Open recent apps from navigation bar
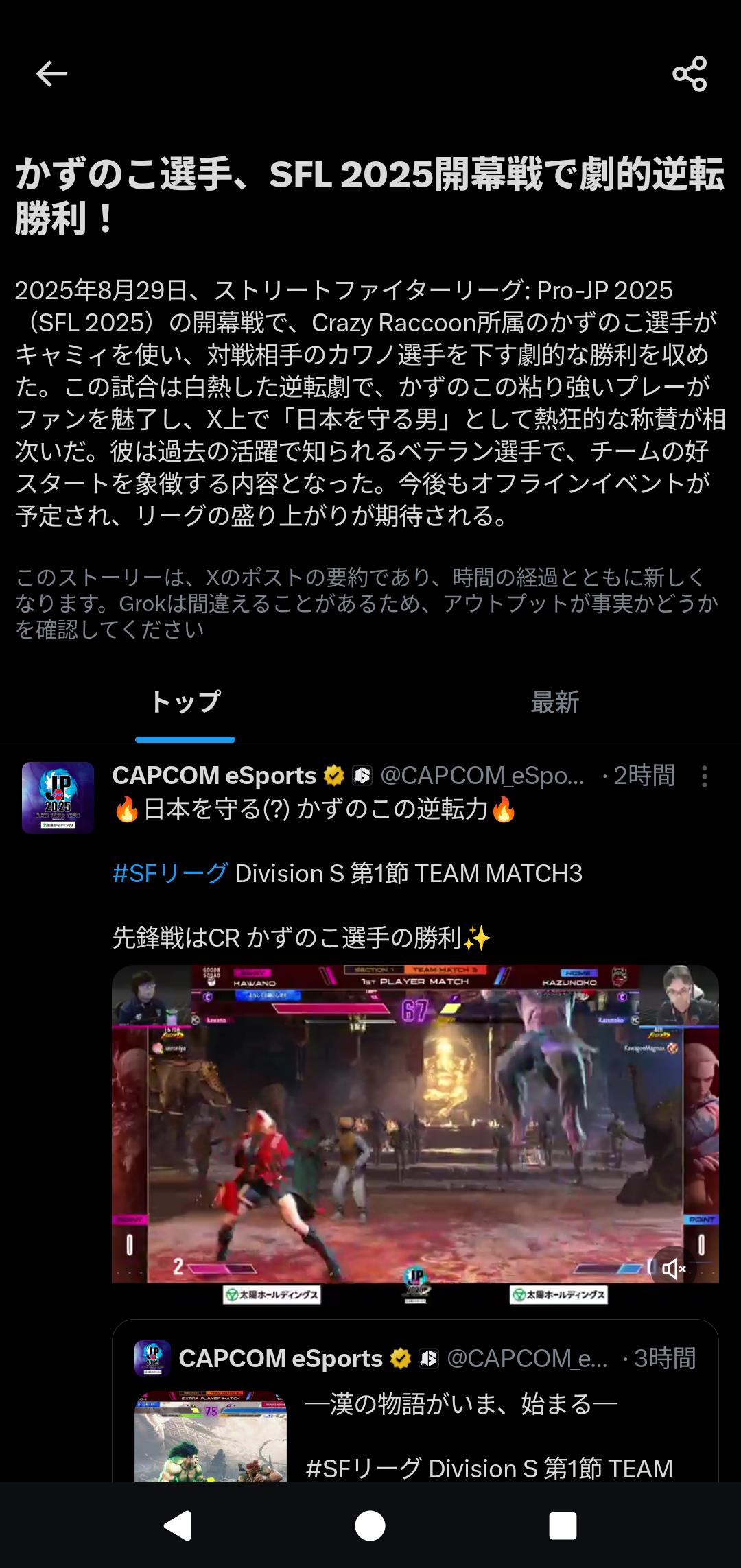The width and height of the screenshot is (741, 1568). (x=563, y=1526)
